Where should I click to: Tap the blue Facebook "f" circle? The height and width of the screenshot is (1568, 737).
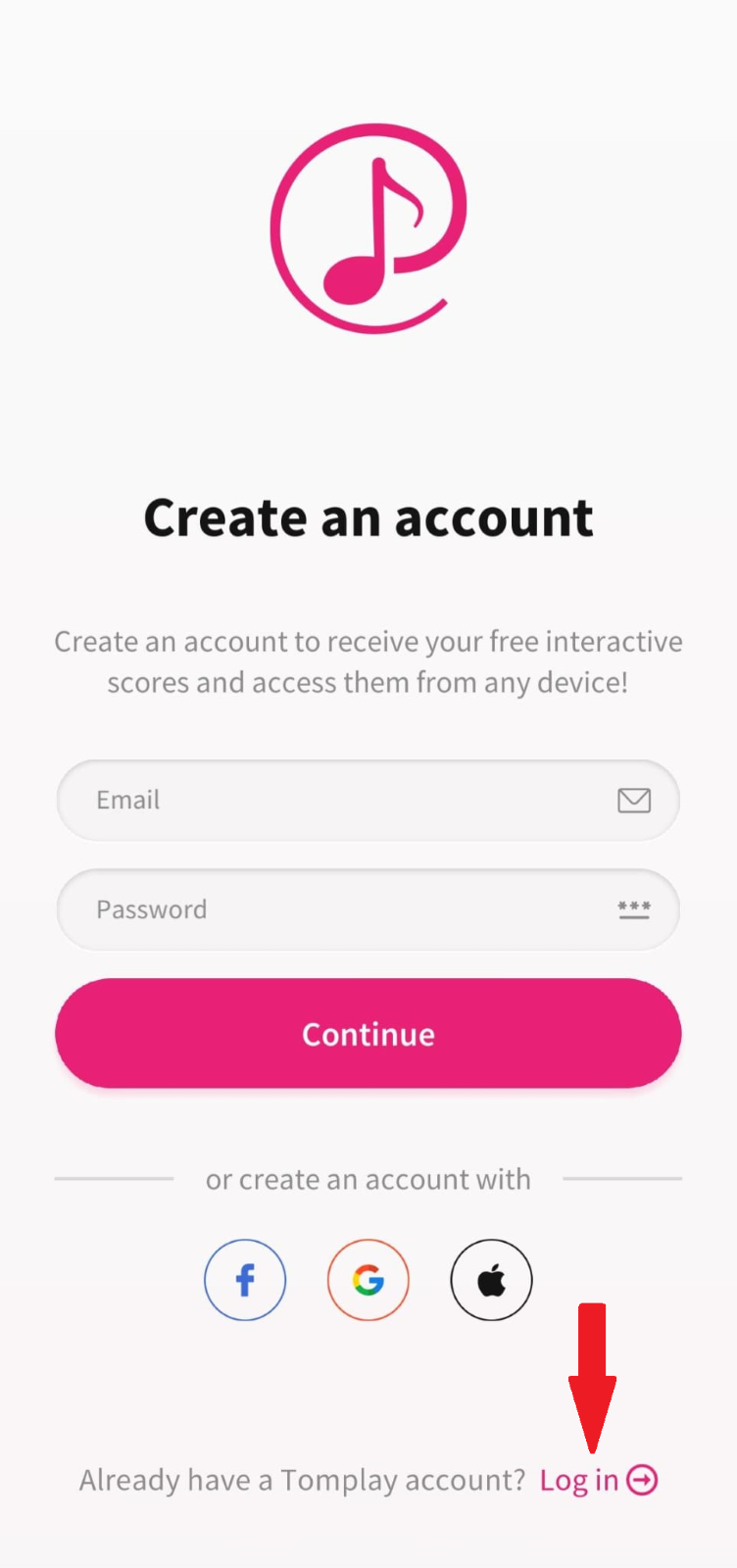244,1280
